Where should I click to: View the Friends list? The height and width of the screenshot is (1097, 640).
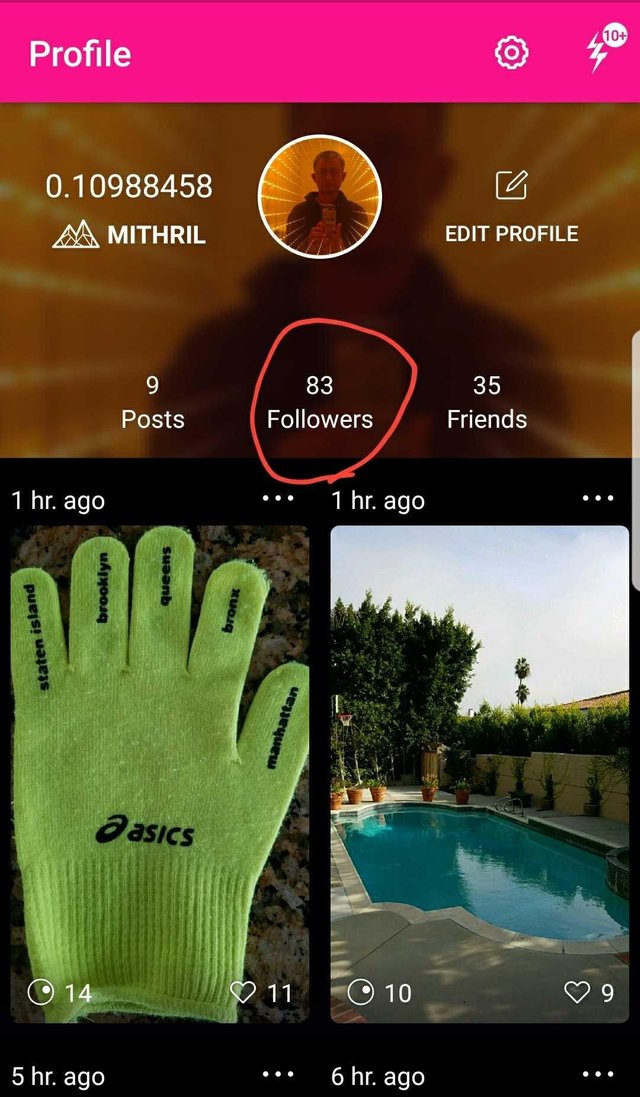(487, 402)
